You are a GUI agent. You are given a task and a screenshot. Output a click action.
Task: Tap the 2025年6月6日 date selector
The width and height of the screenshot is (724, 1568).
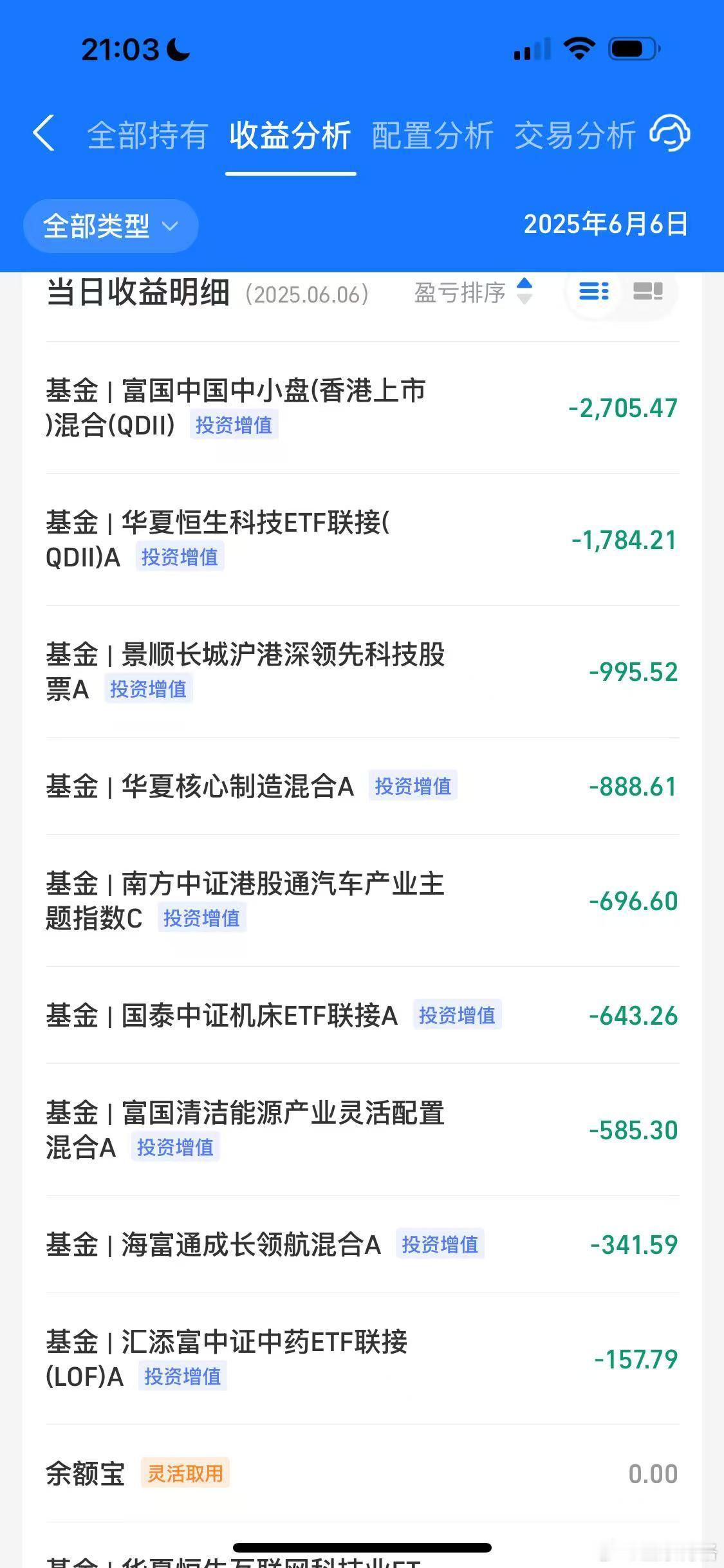coord(606,224)
